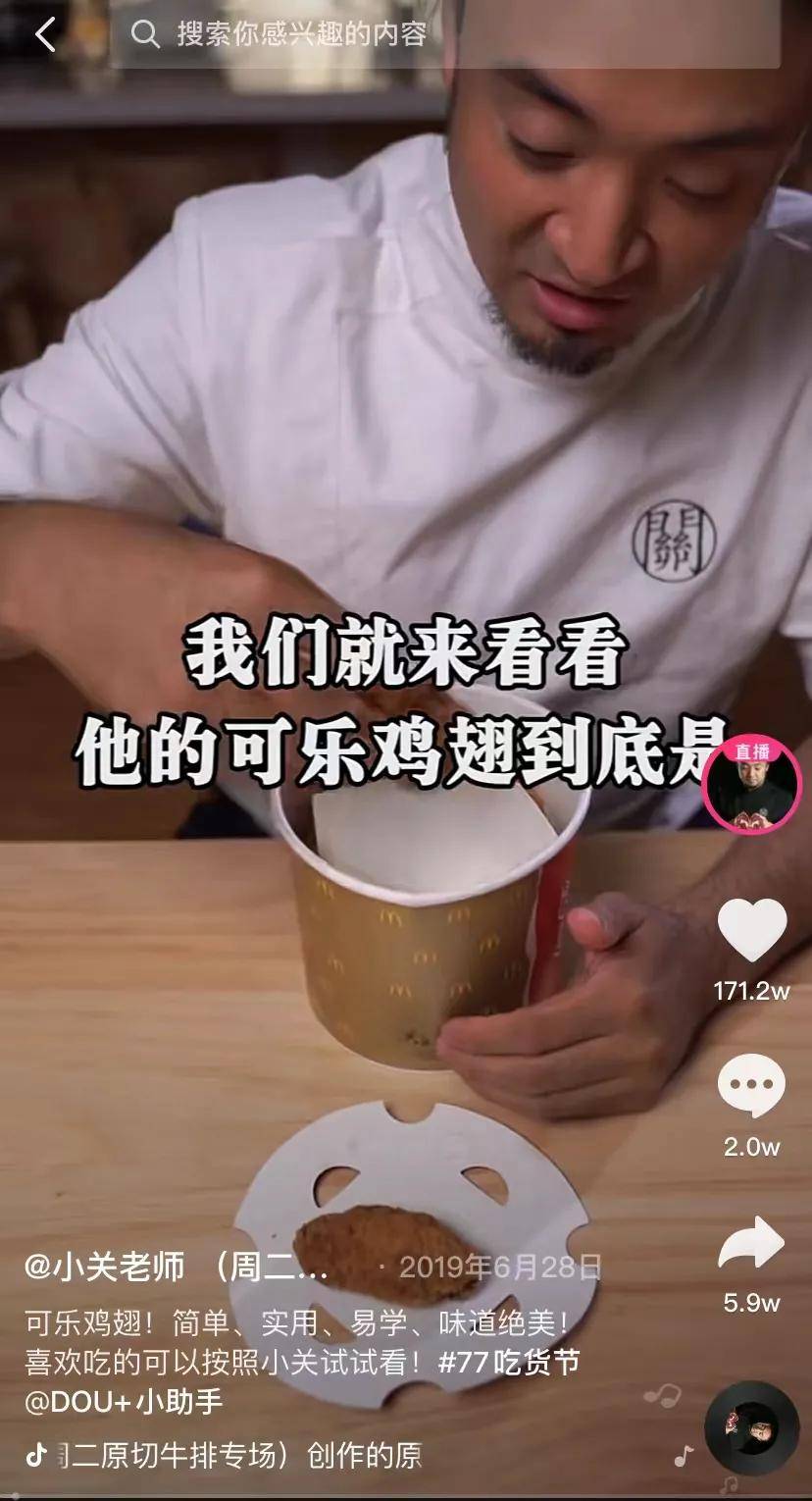Open the spinning music disc
The image size is (812, 1501).
point(752,1427)
